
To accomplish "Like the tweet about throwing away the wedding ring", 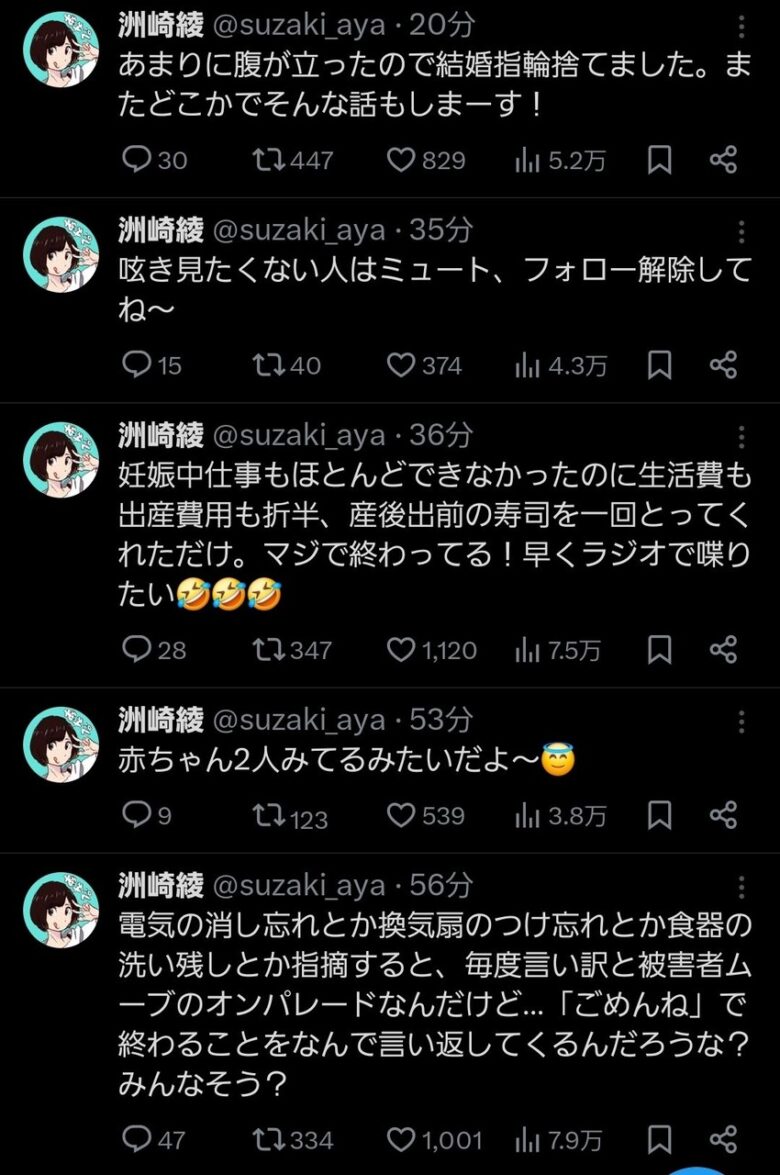I will [x=404, y=158].
